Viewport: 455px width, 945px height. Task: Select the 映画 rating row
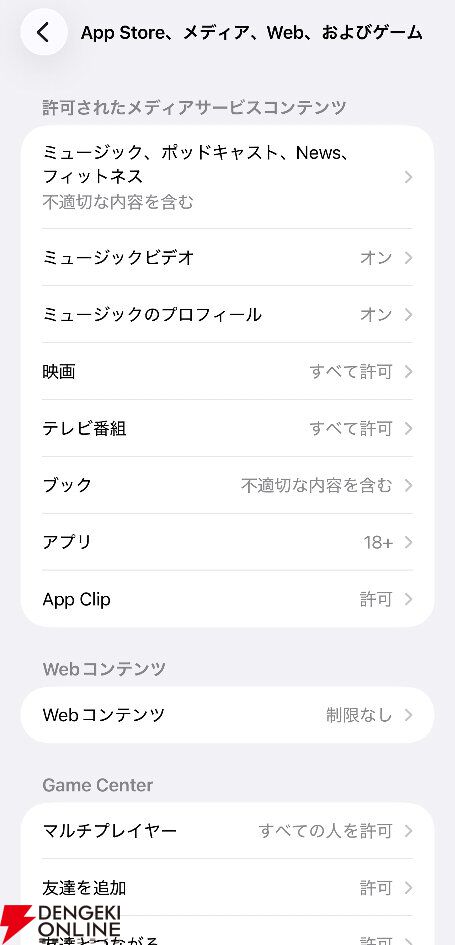(227, 371)
